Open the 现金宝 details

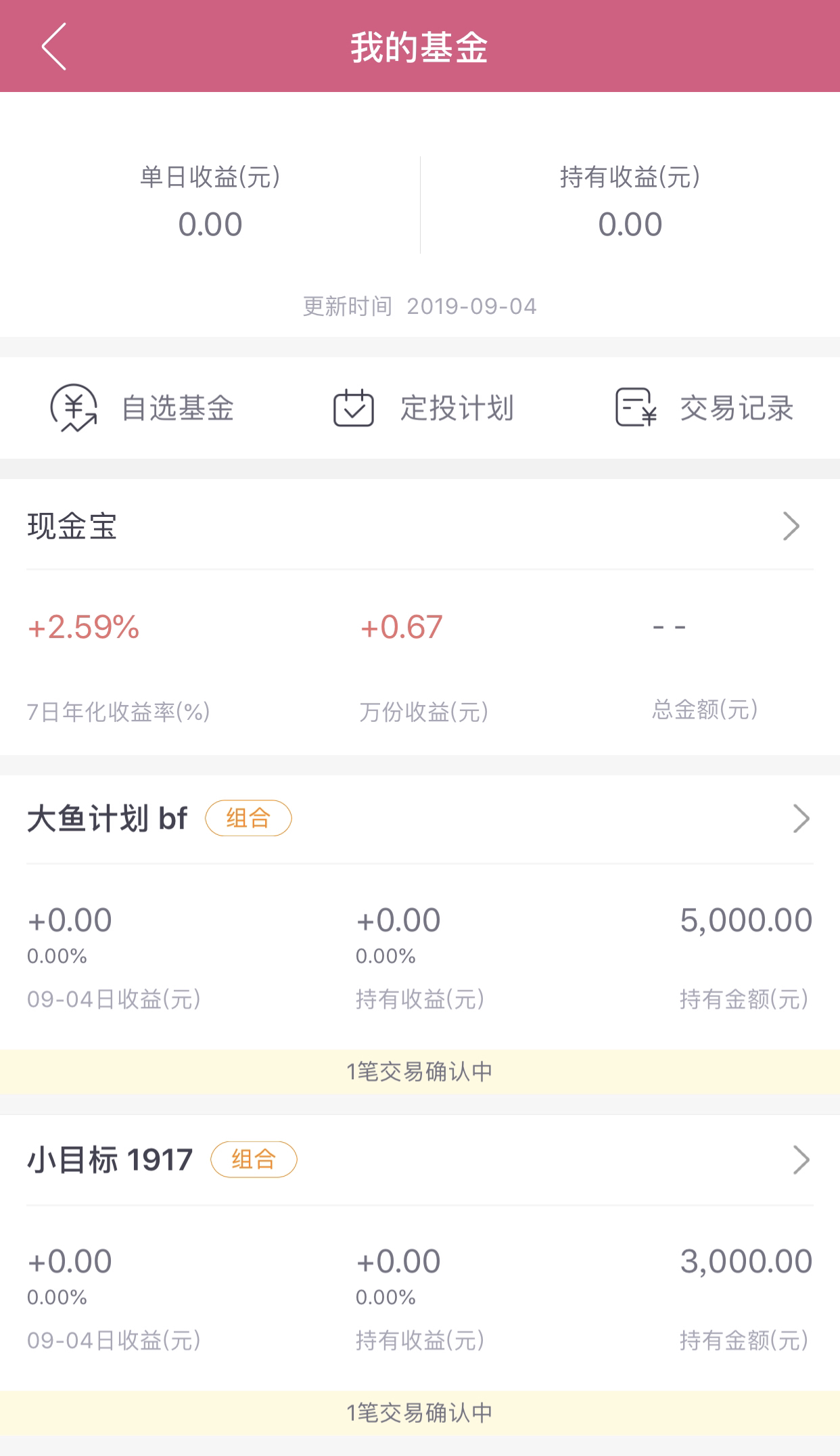tap(419, 526)
